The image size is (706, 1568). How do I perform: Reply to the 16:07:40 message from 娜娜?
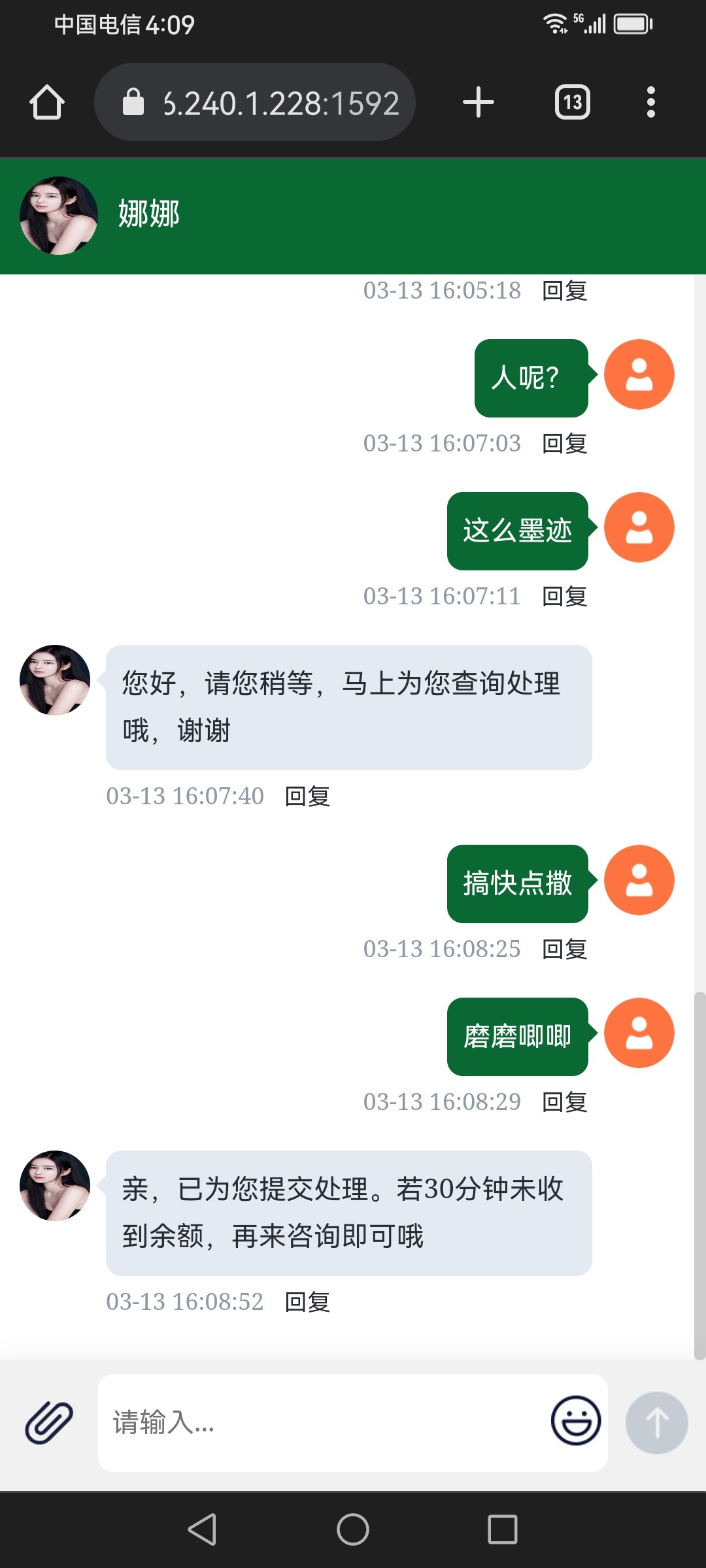click(308, 796)
